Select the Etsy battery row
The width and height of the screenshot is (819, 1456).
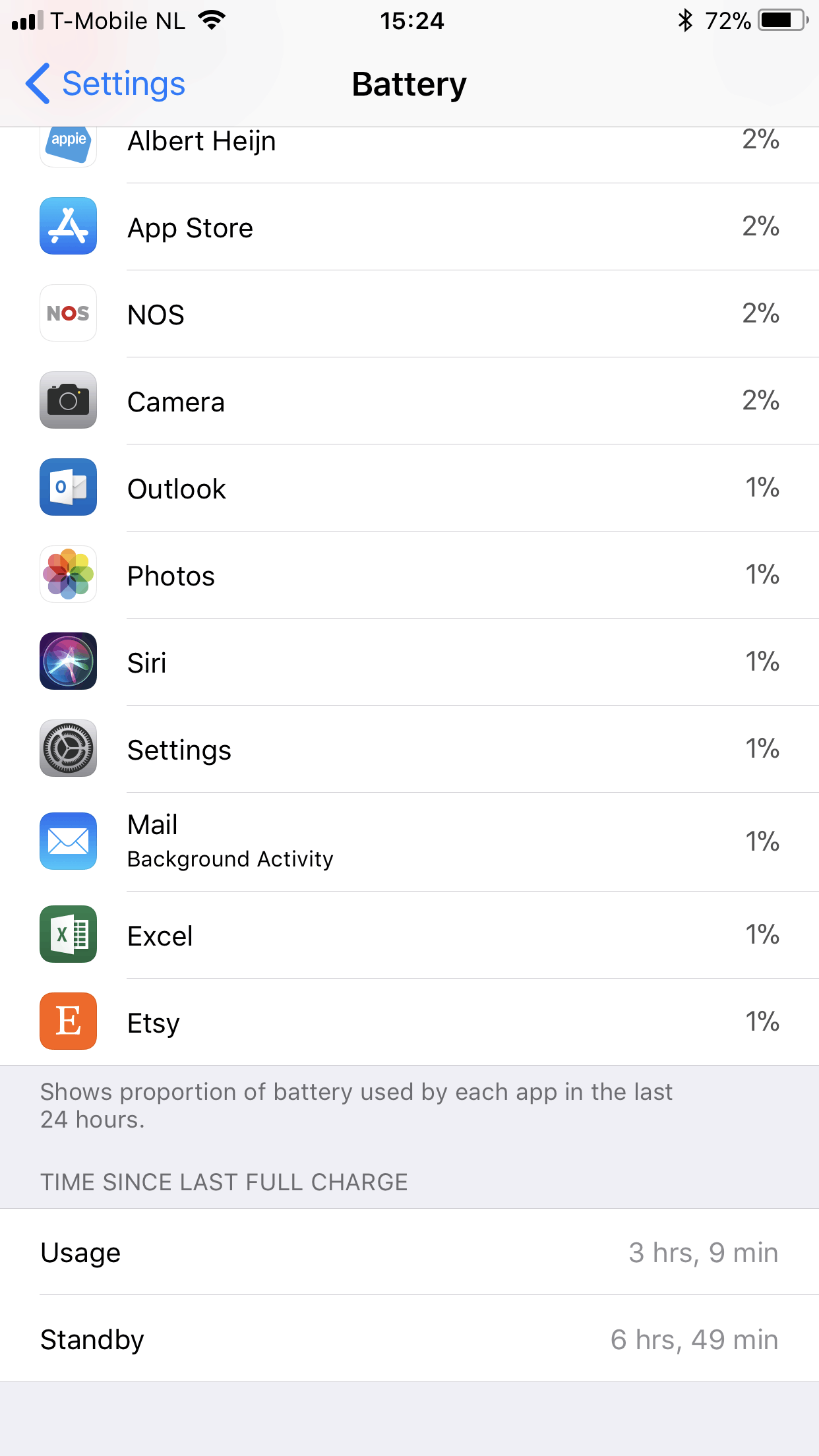(409, 1023)
